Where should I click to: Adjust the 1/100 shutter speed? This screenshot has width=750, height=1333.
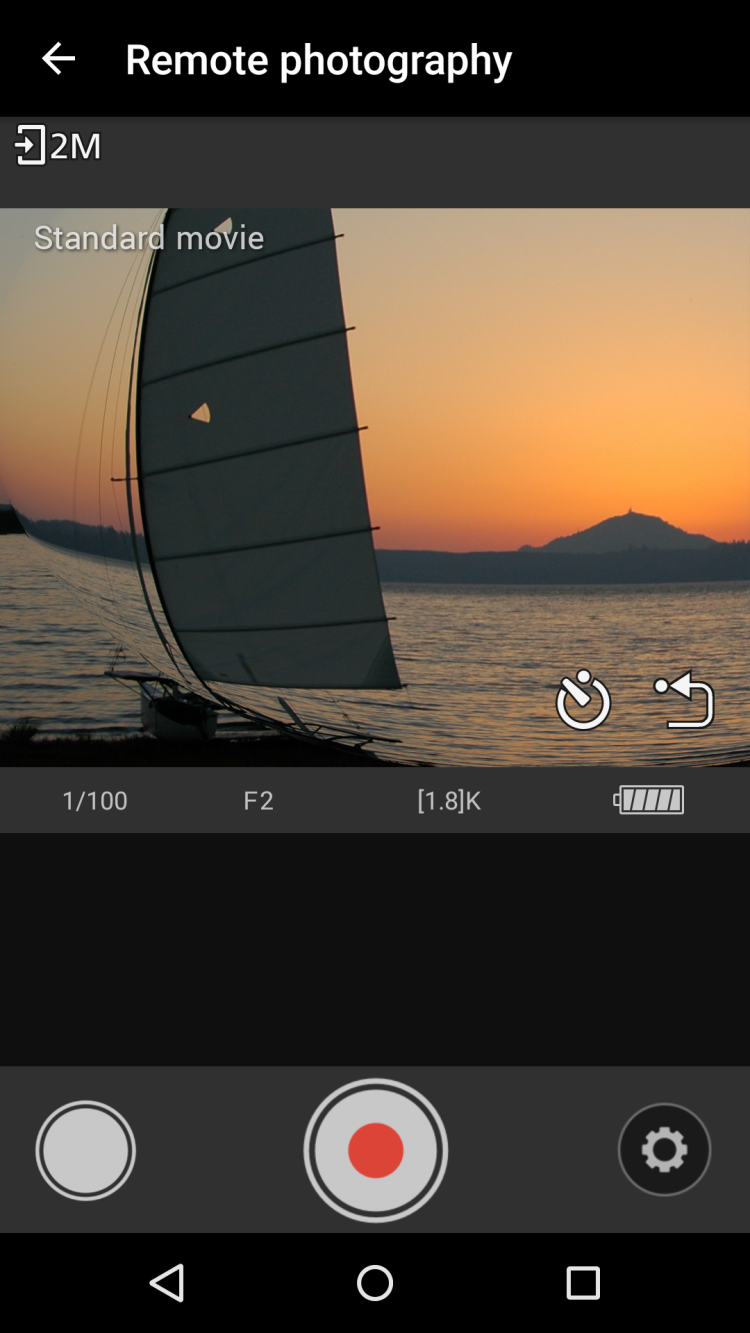(x=95, y=800)
